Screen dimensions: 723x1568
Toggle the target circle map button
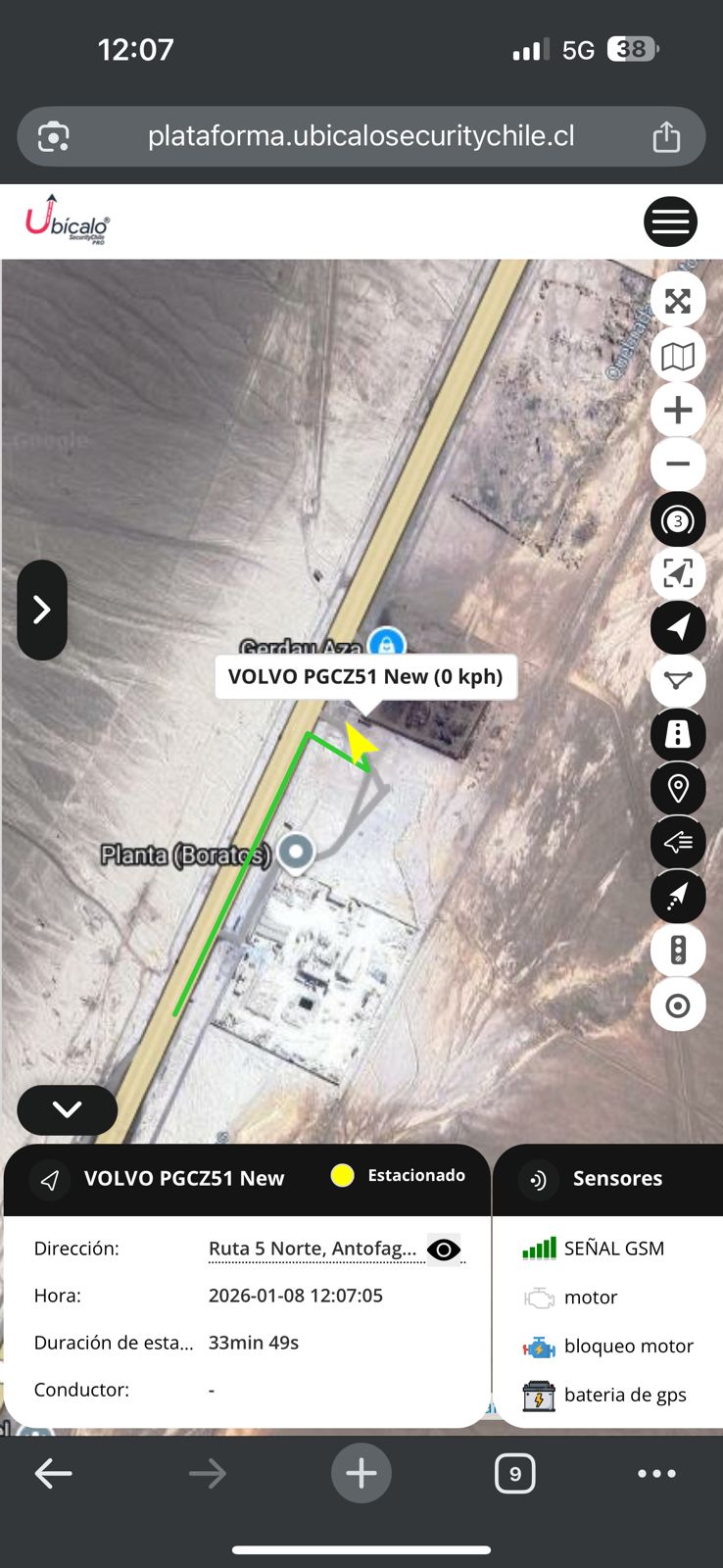[x=678, y=1005]
